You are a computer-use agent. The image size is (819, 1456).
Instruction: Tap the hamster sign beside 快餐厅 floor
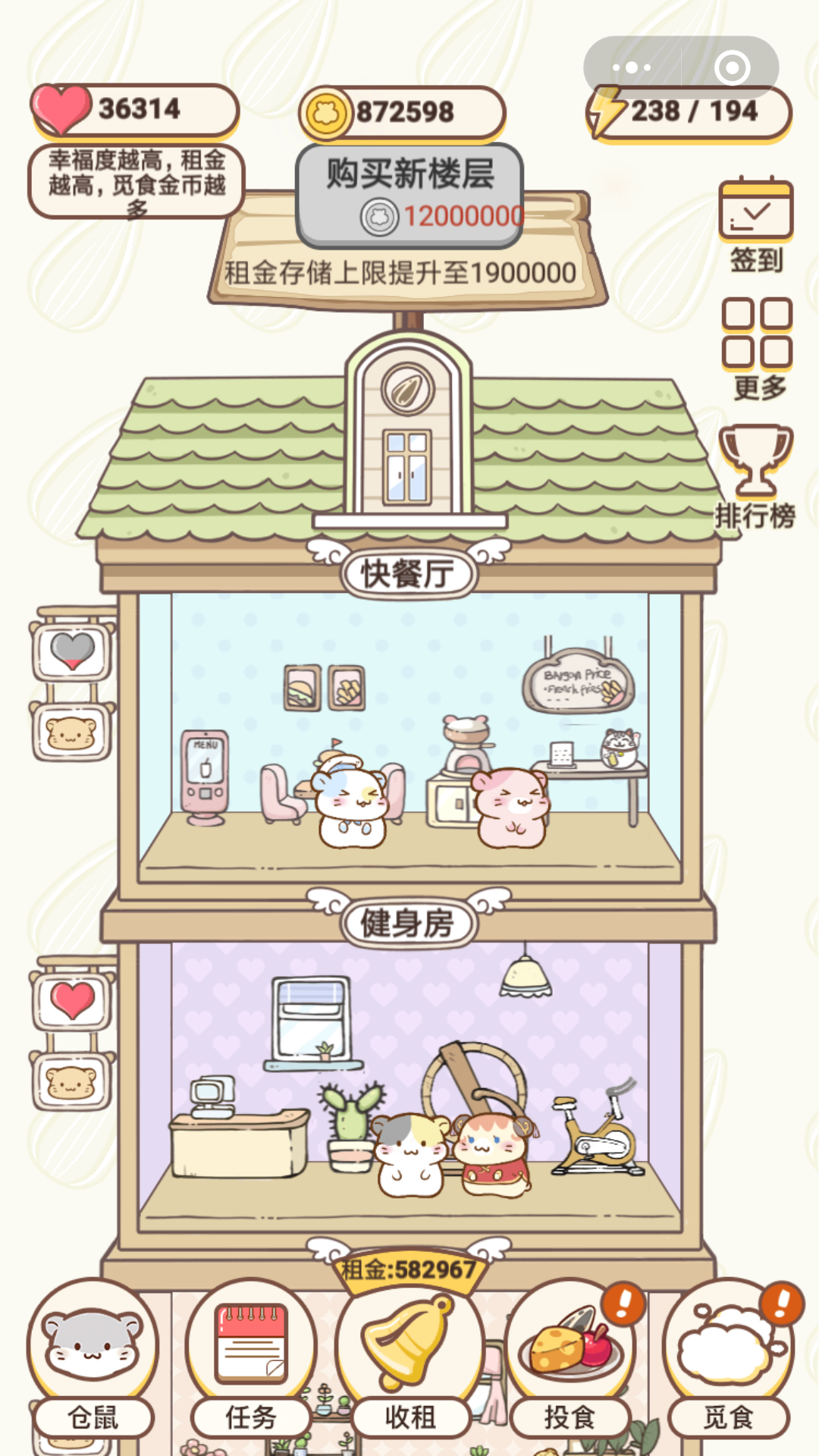[72, 733]
